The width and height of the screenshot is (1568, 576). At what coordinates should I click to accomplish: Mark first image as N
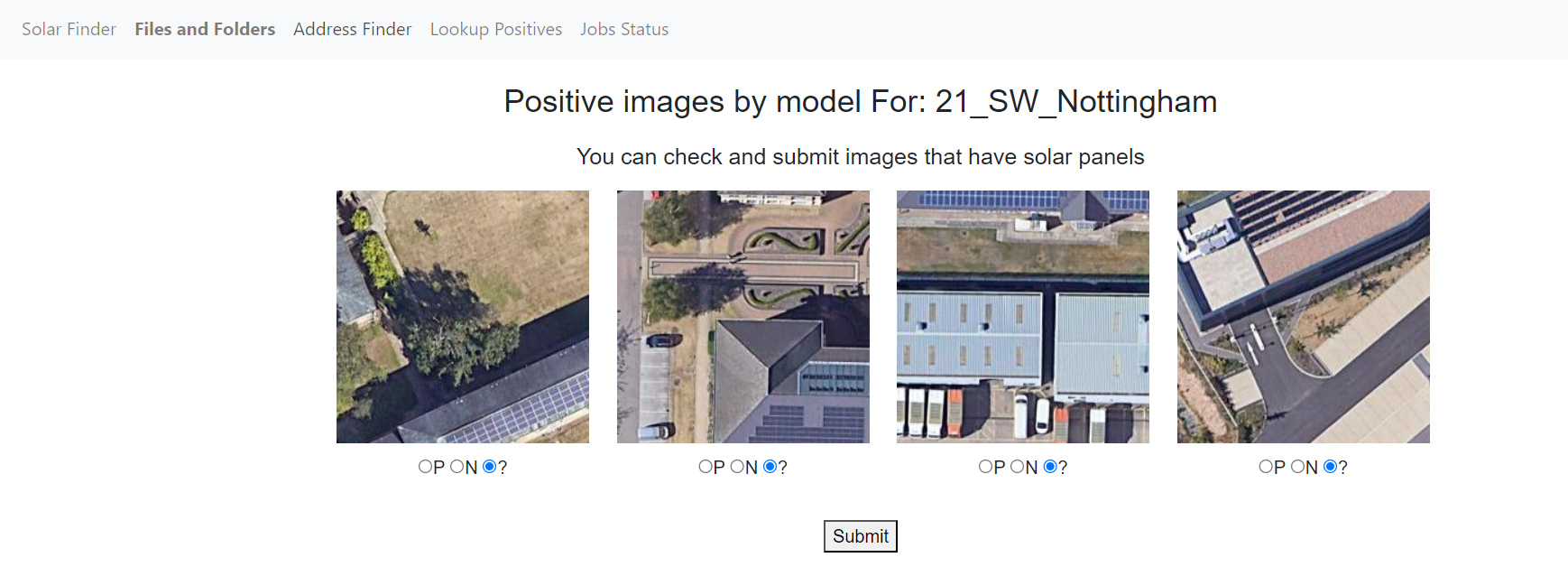pyautogui.click(x=457, y=467)
